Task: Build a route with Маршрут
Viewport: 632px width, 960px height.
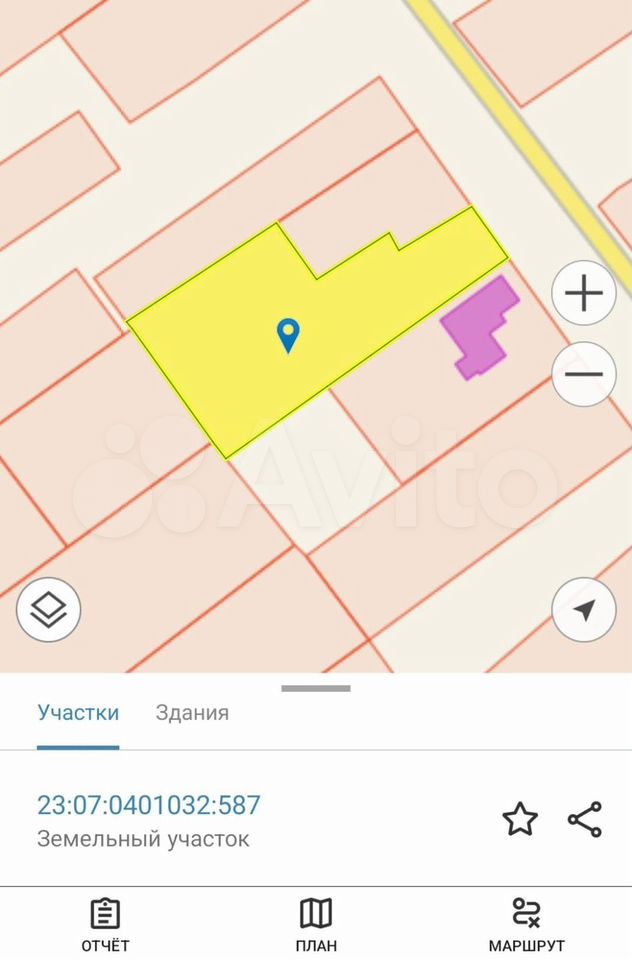Action: (526, 925)
